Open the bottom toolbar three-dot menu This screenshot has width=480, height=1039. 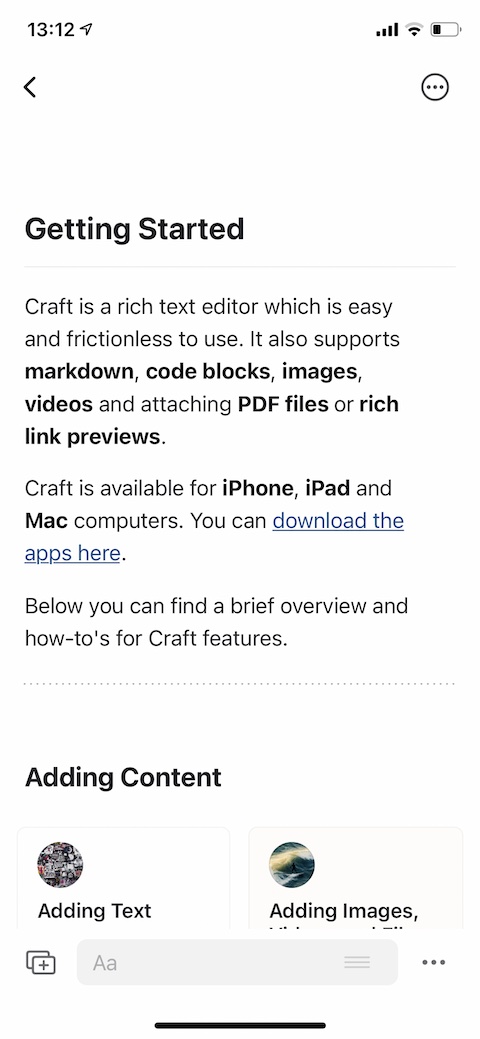click(x=434, y=962)
